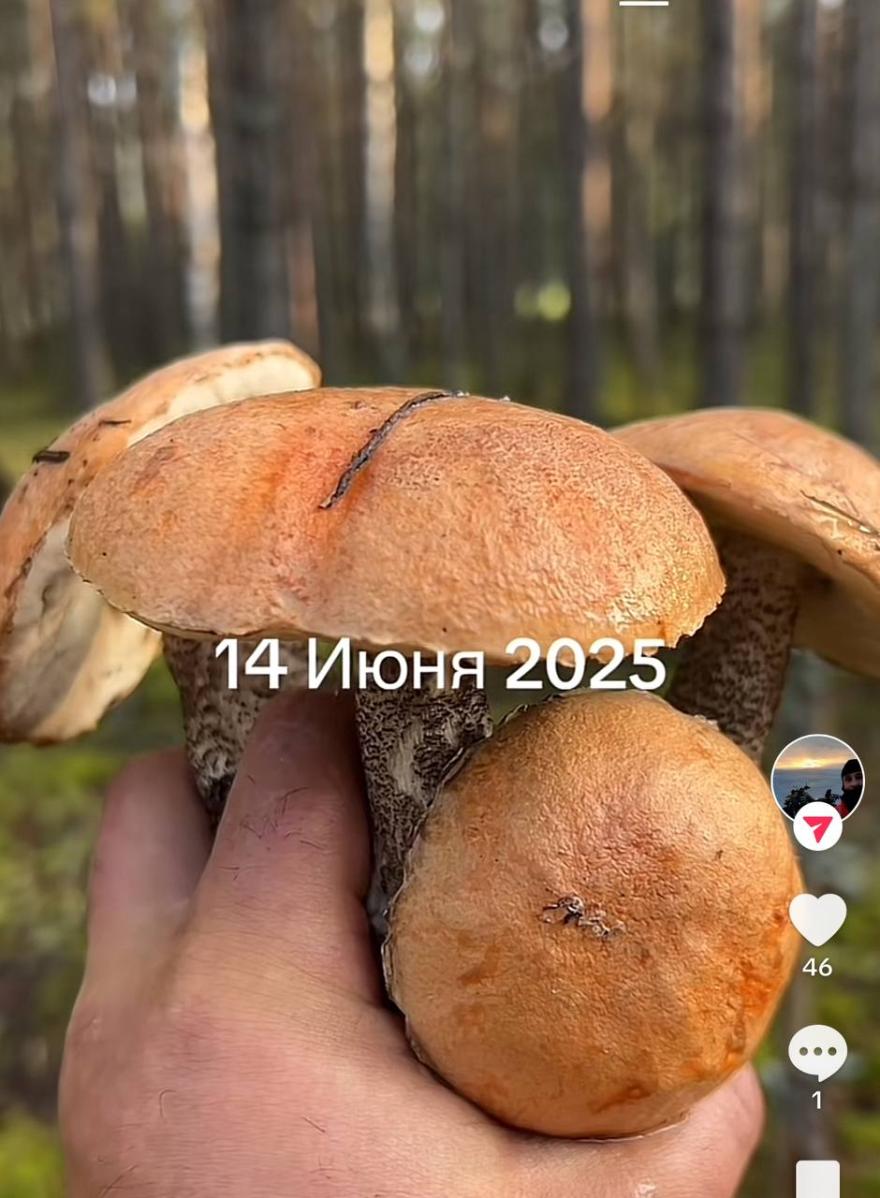Screen dimensions: 880x1198
Task: Tap the red arrow badge under the avatar
Action: [817, 826]
